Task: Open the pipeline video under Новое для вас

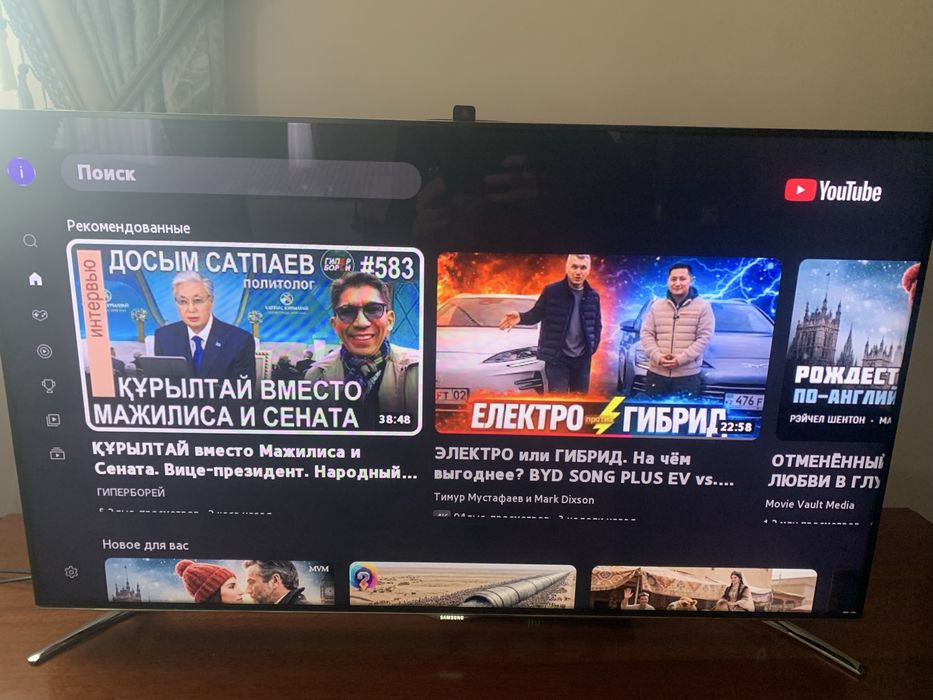Action: (x=462, y=585)
